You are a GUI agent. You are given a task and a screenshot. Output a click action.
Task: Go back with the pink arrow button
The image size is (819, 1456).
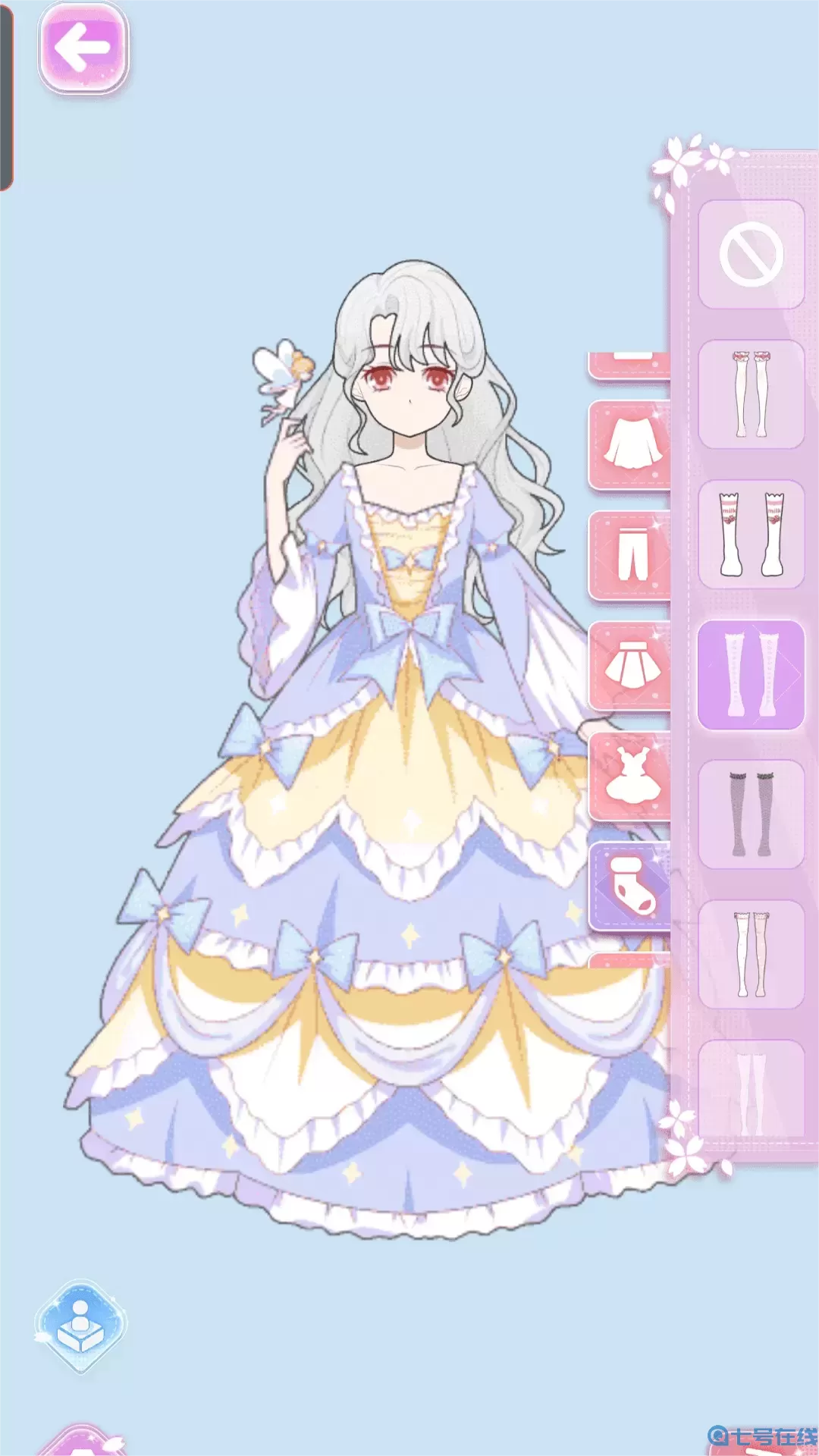[x=83, y=47]
